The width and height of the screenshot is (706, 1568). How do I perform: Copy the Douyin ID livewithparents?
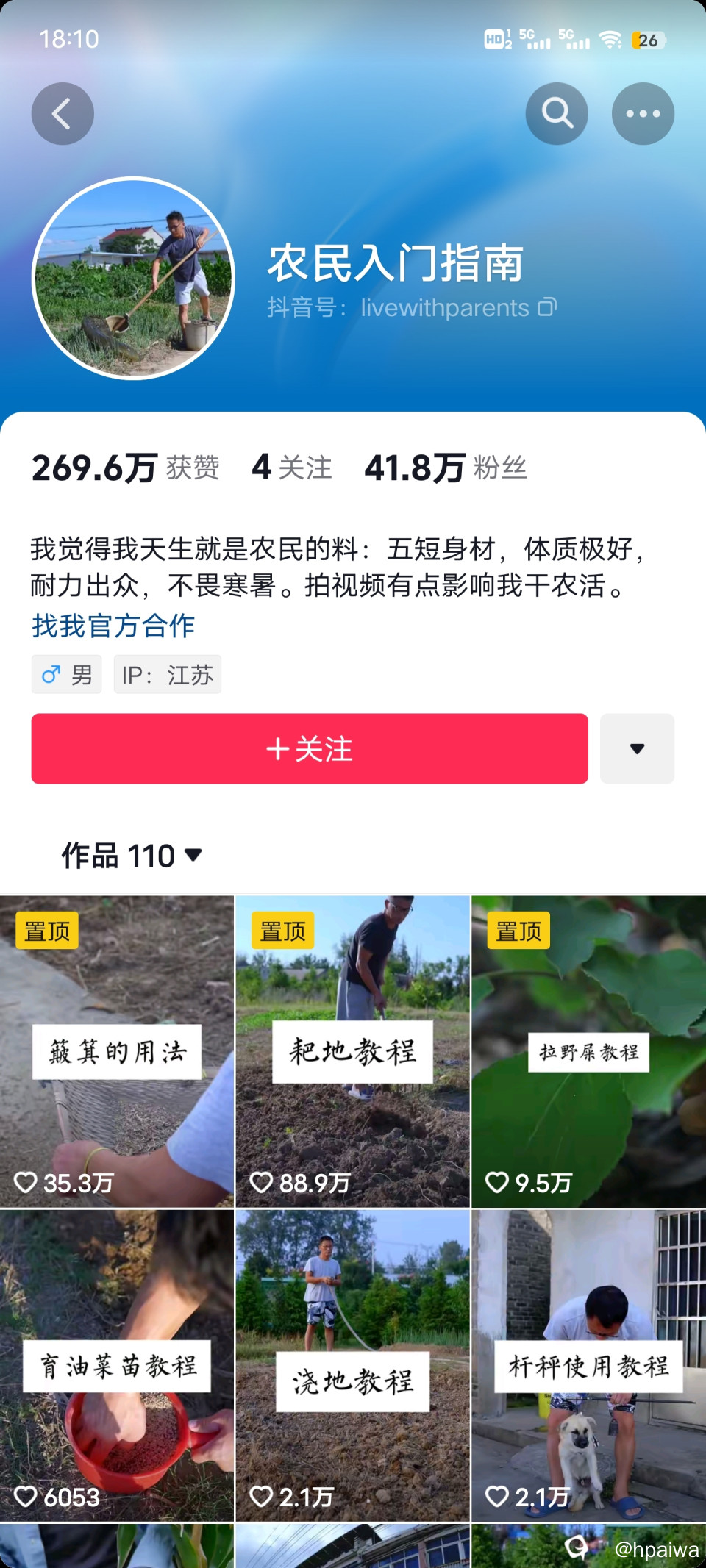pyautogui.click(x=547, y=307)
